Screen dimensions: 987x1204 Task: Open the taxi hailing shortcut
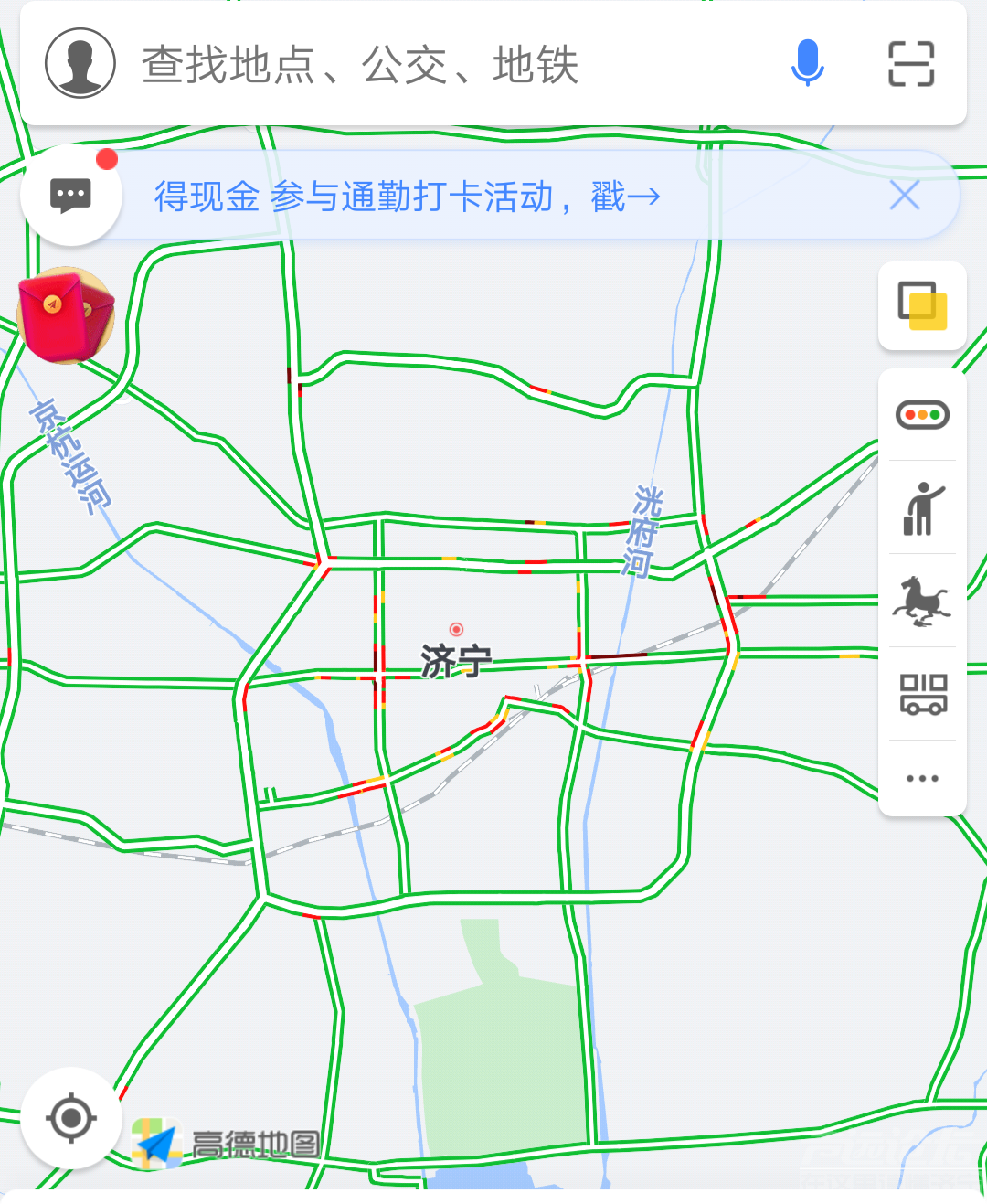(x=922, y=508)
